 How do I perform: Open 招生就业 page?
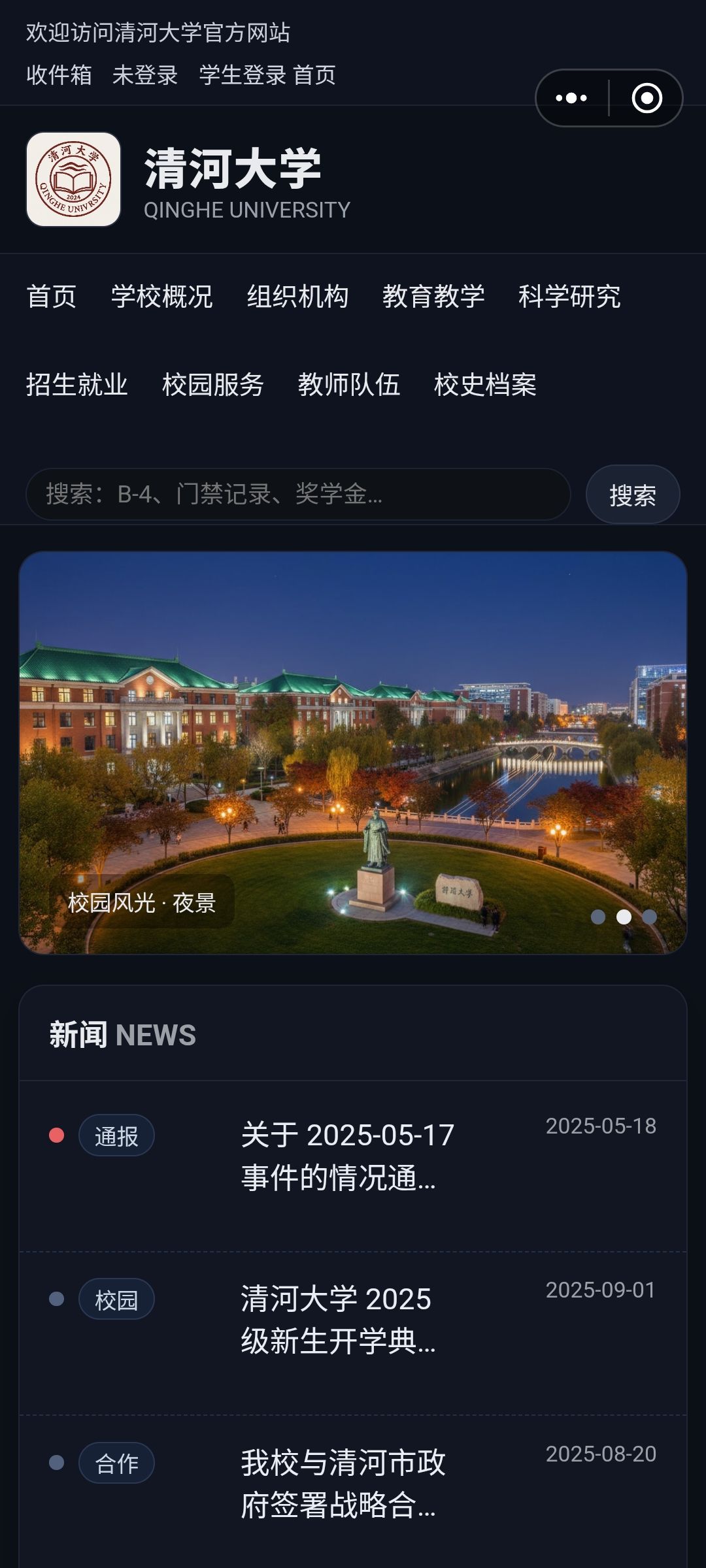coord(76,385)
